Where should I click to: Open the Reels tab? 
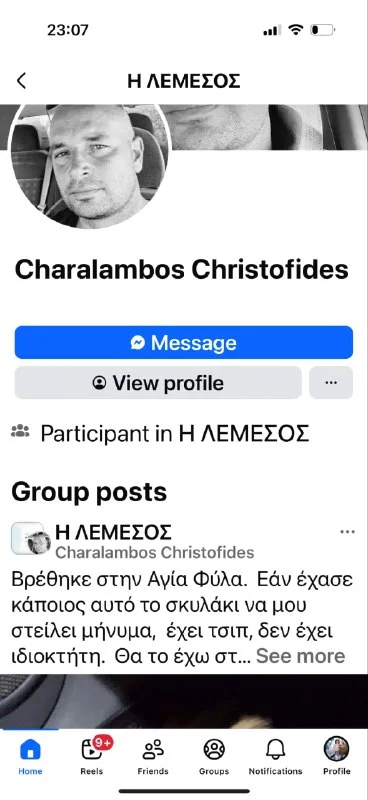click(x=92, y=756)
